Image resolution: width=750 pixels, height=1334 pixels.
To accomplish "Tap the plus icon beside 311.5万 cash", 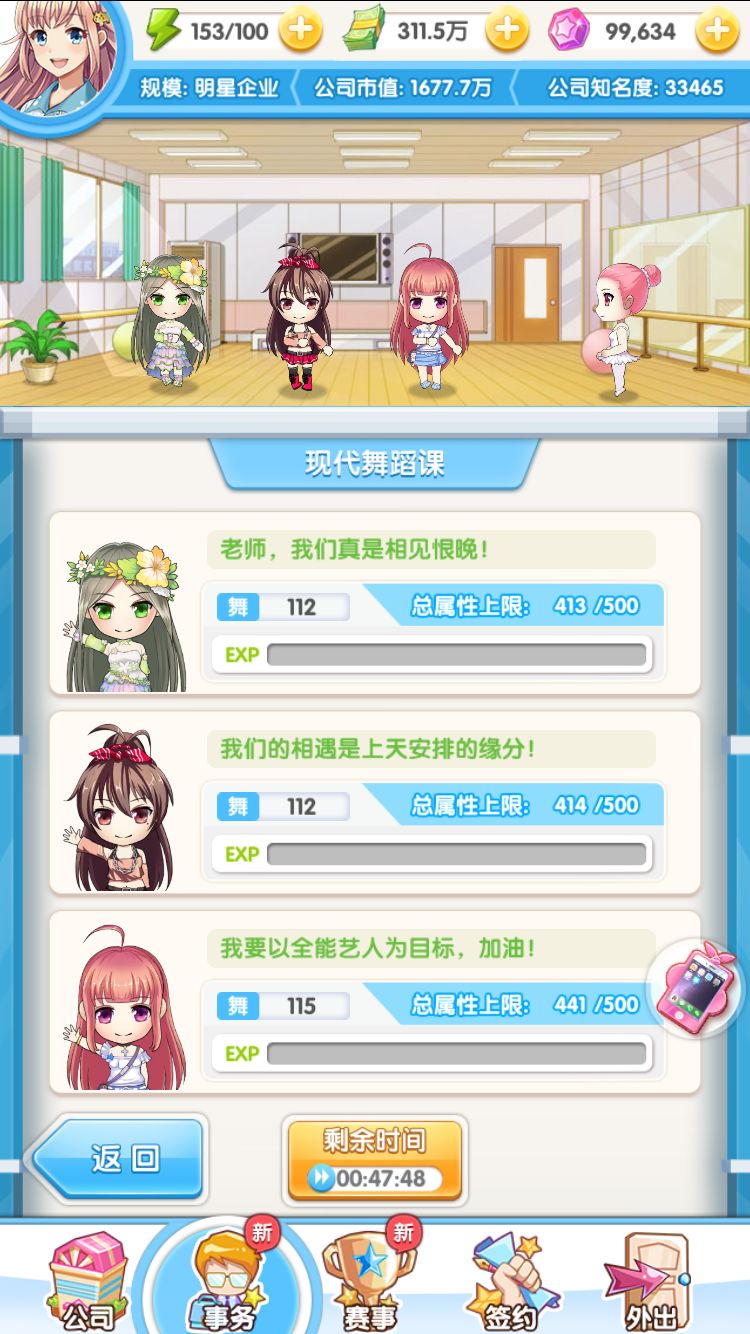I will [508, 31].
